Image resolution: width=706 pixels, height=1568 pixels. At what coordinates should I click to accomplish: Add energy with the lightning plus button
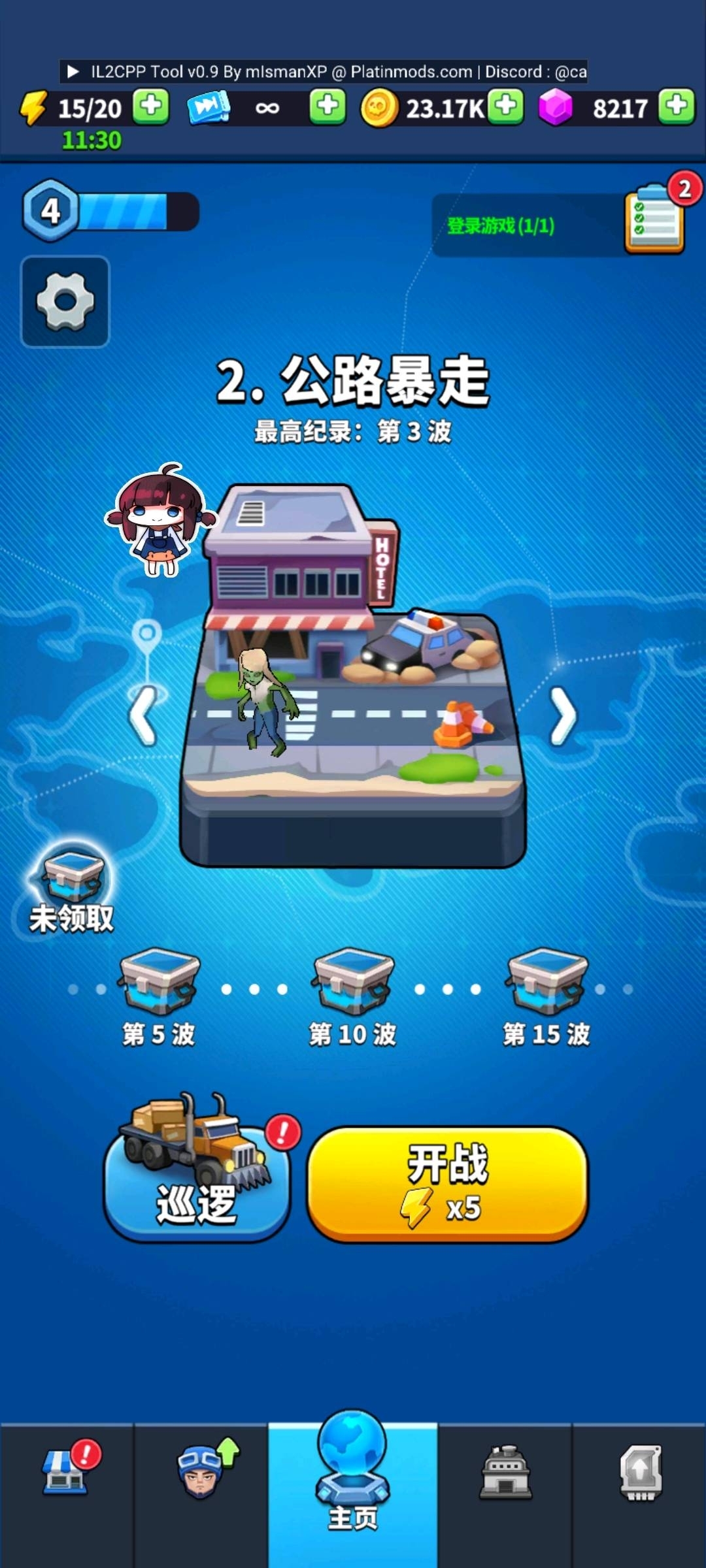(x=151, y=106)
